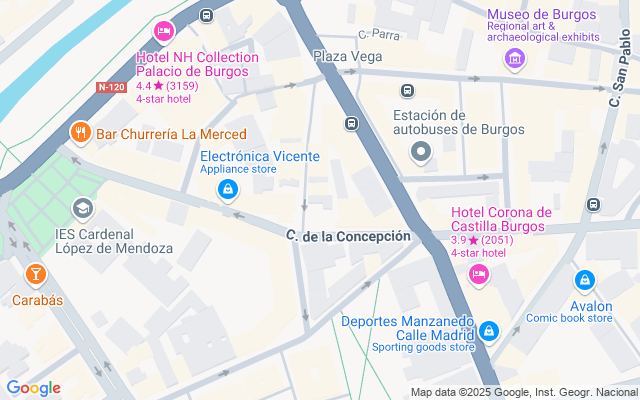The width and height of the screenshot is (640, 400).
Task: Tap the Electrónica Vicente appliance store pin
Action: 229,189
